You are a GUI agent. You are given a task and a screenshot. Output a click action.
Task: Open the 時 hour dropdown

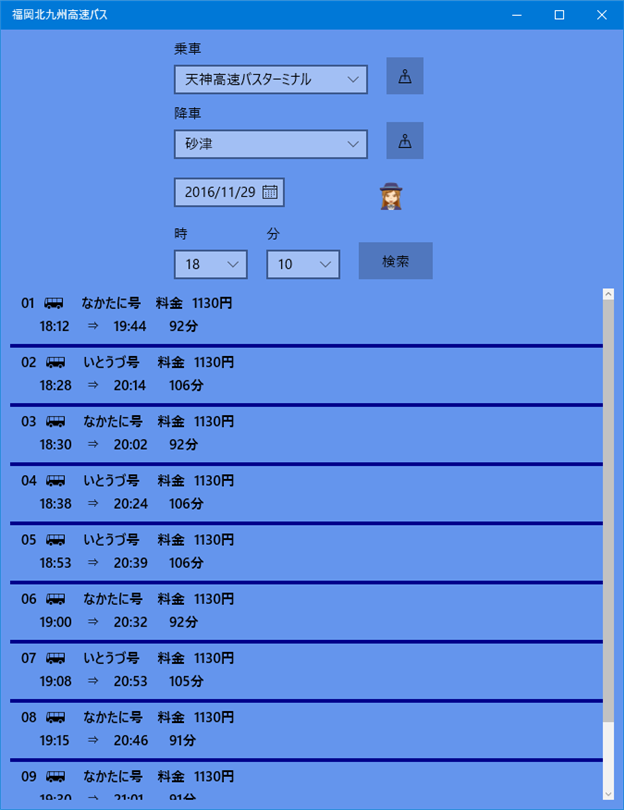tap(210, 264)
